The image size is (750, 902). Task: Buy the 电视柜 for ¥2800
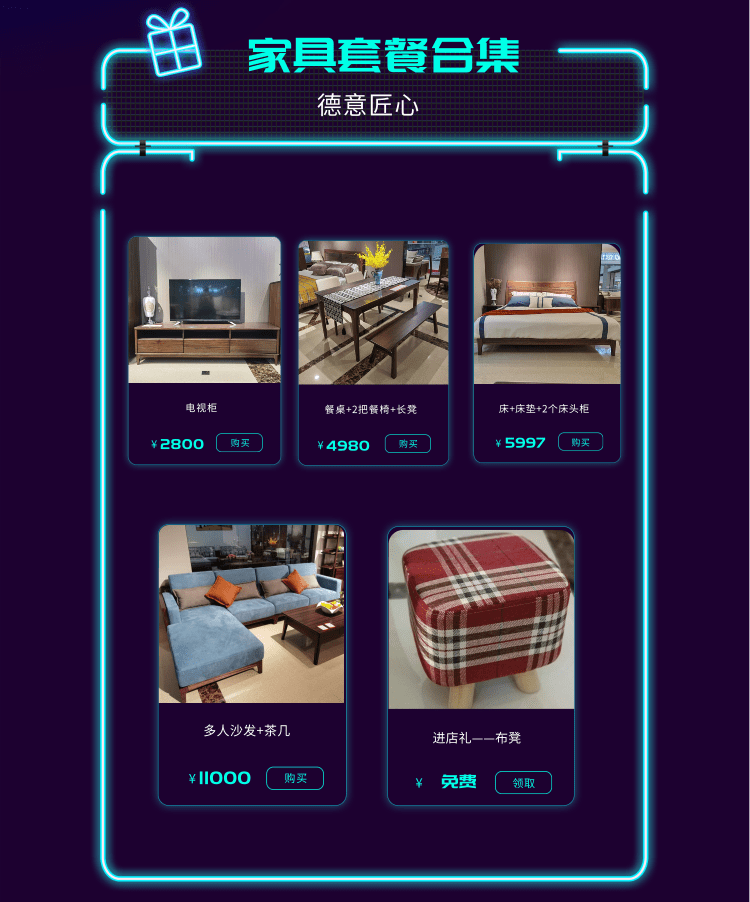pos(239,443)
